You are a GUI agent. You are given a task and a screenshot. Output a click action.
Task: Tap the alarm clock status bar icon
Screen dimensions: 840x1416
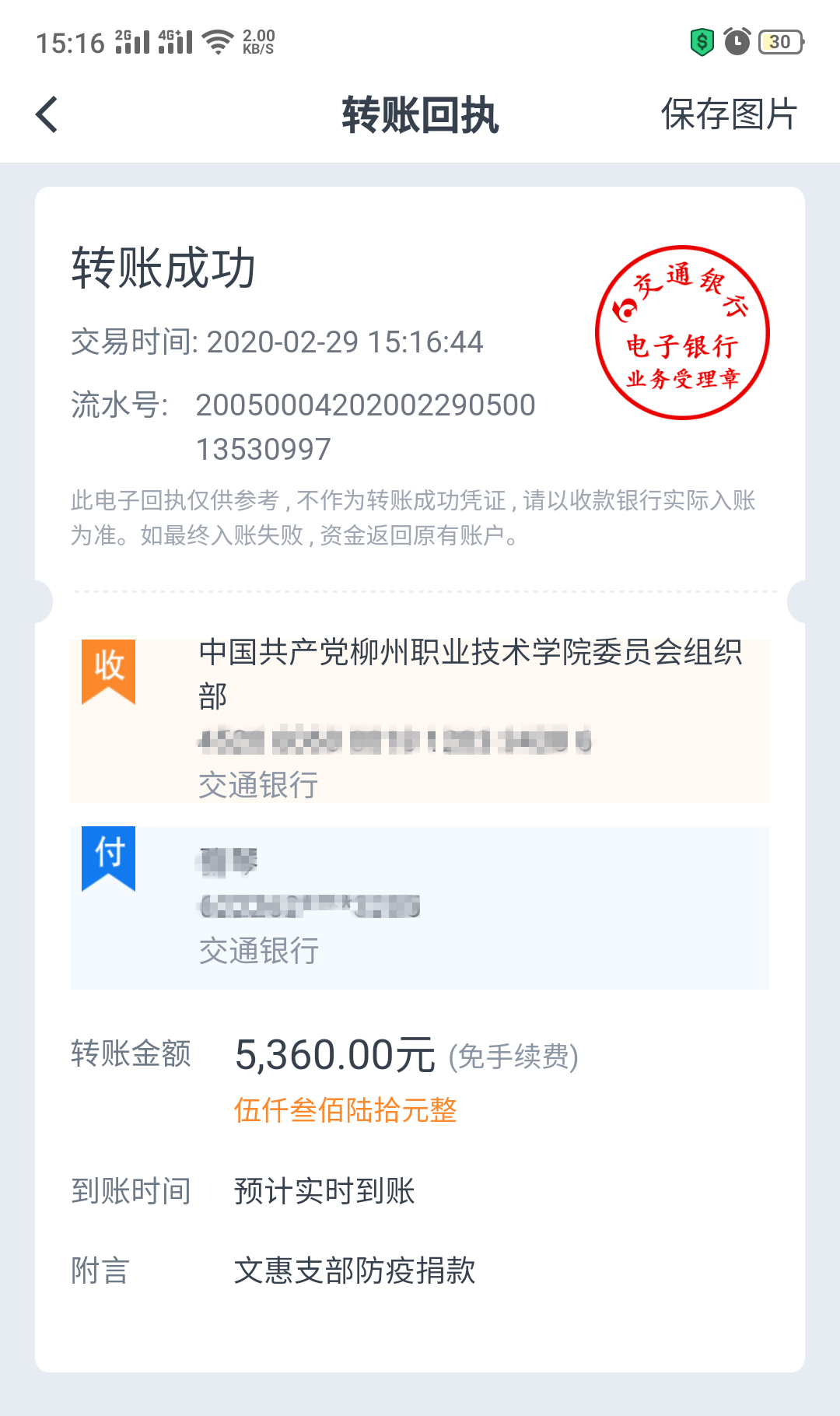[736, 43]
